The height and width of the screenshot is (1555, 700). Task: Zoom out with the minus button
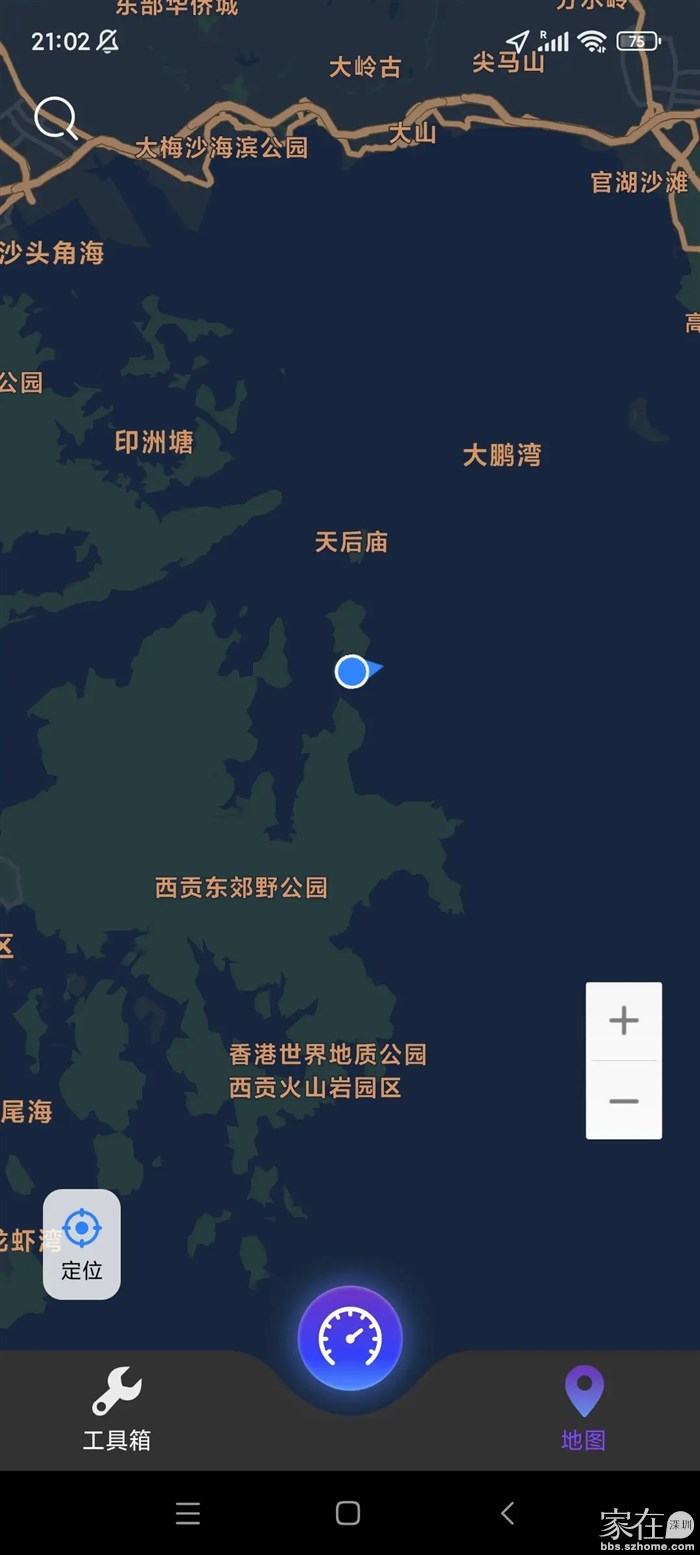point(624,1101)
